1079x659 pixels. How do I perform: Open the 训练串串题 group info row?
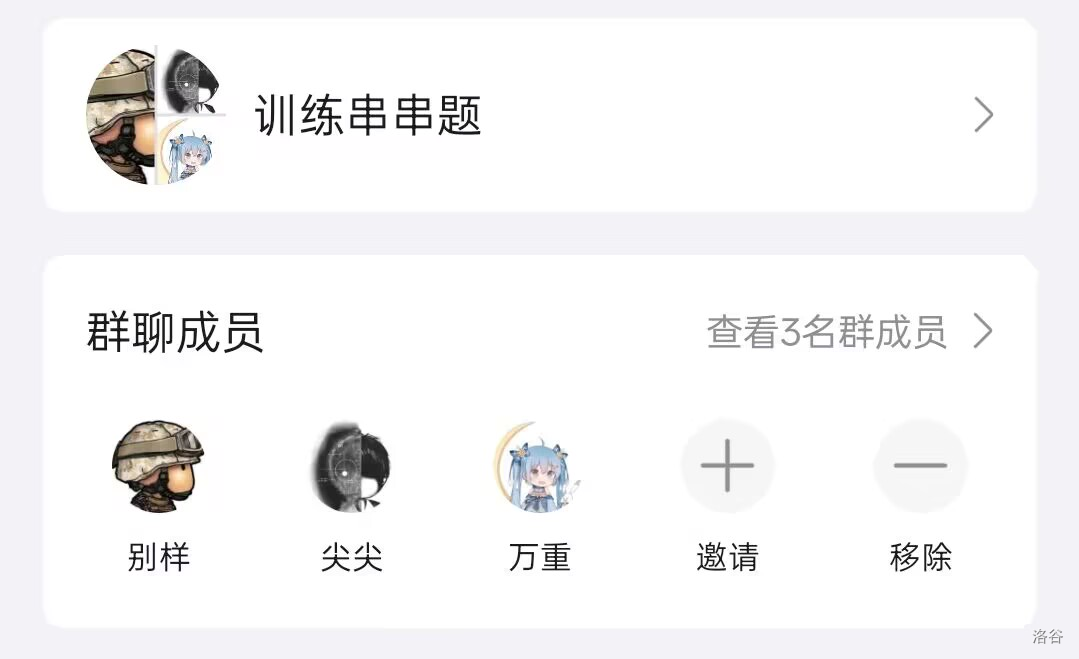[x=540, y=115]
